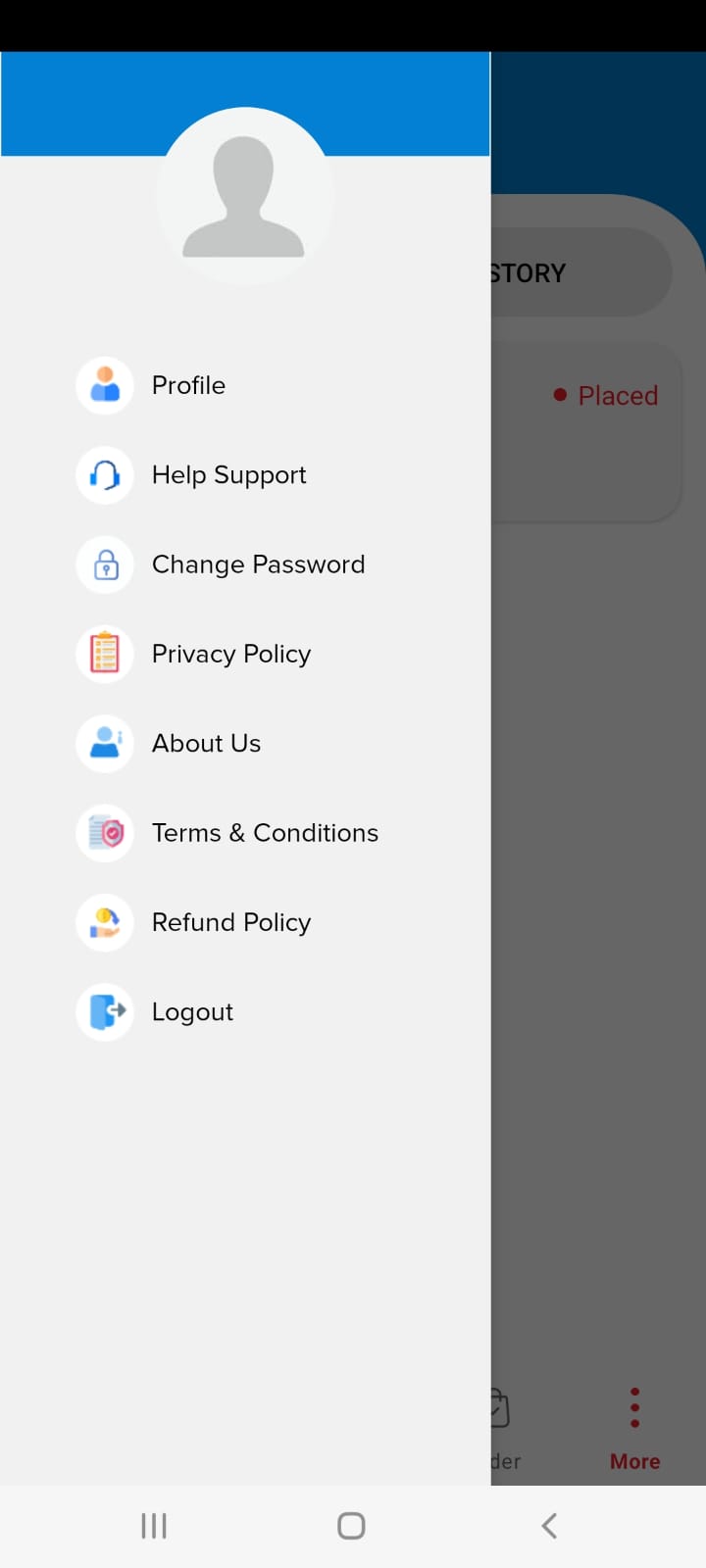Open the Profile menu item
Image resolution: width=706 pixels, height=1568 pixels.
coord(188,385)
